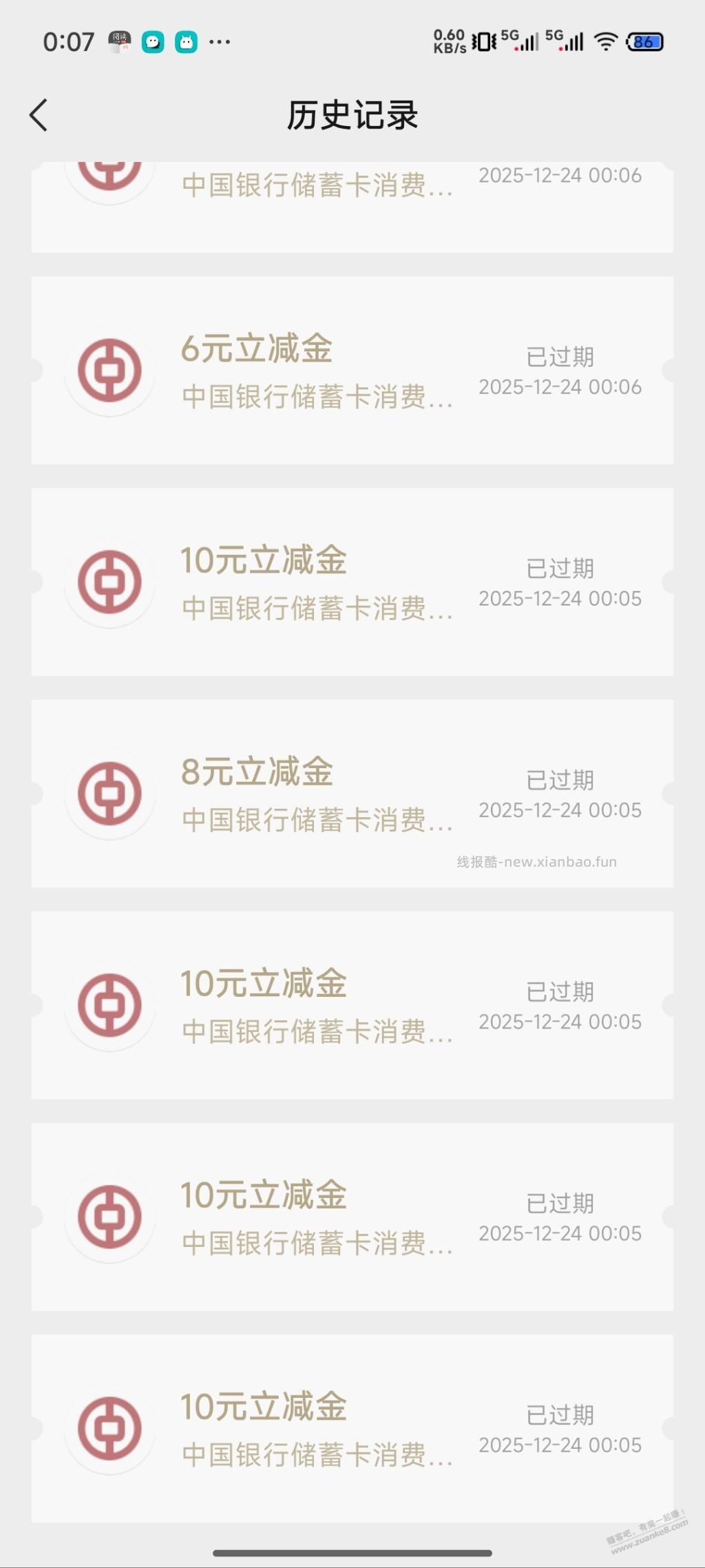Tap the Bank of China logo on 8元立减金
Image resolution: width=705 pixels, height=1568 pixels.
click(109, 794)
